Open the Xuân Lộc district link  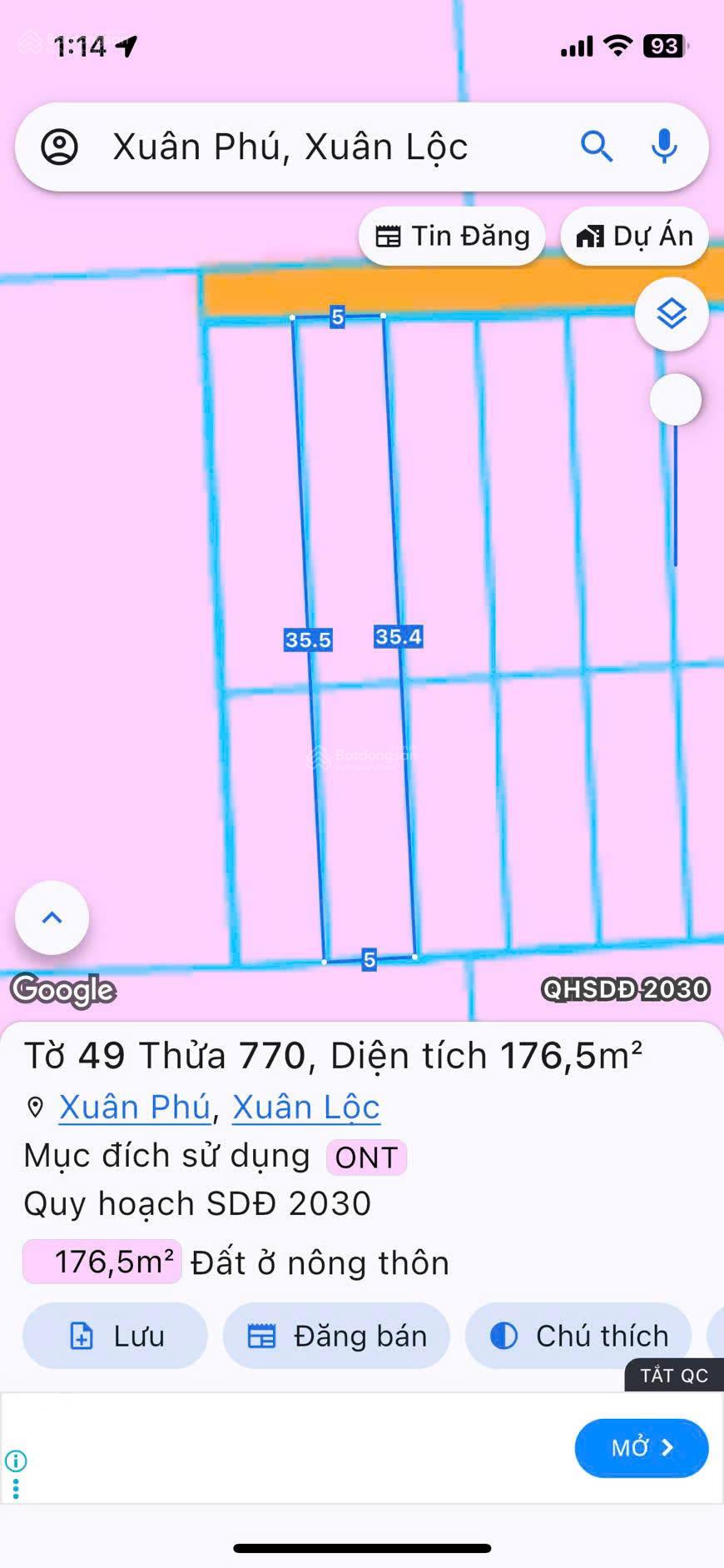coord(305,1107)
